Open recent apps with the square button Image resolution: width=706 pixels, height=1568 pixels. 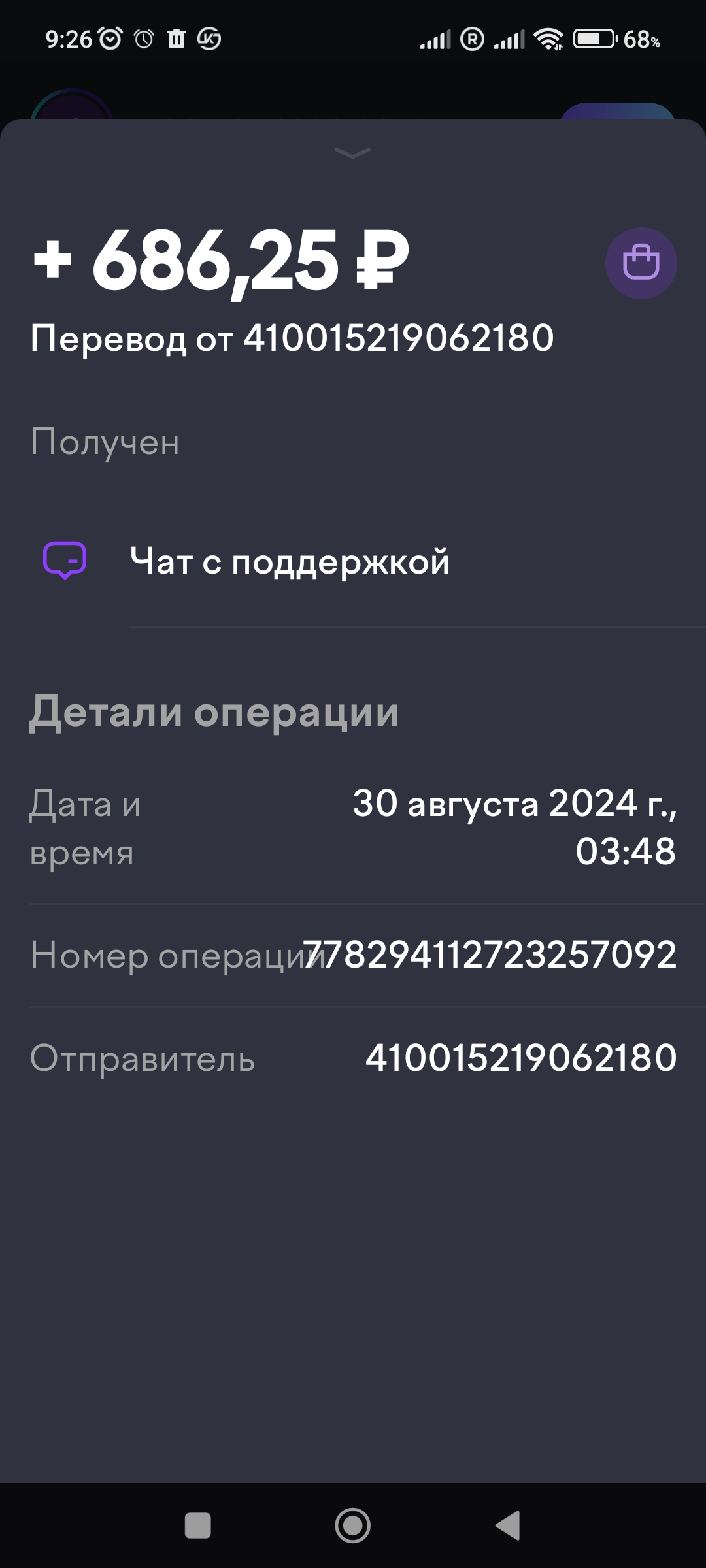coord(198,1526)
